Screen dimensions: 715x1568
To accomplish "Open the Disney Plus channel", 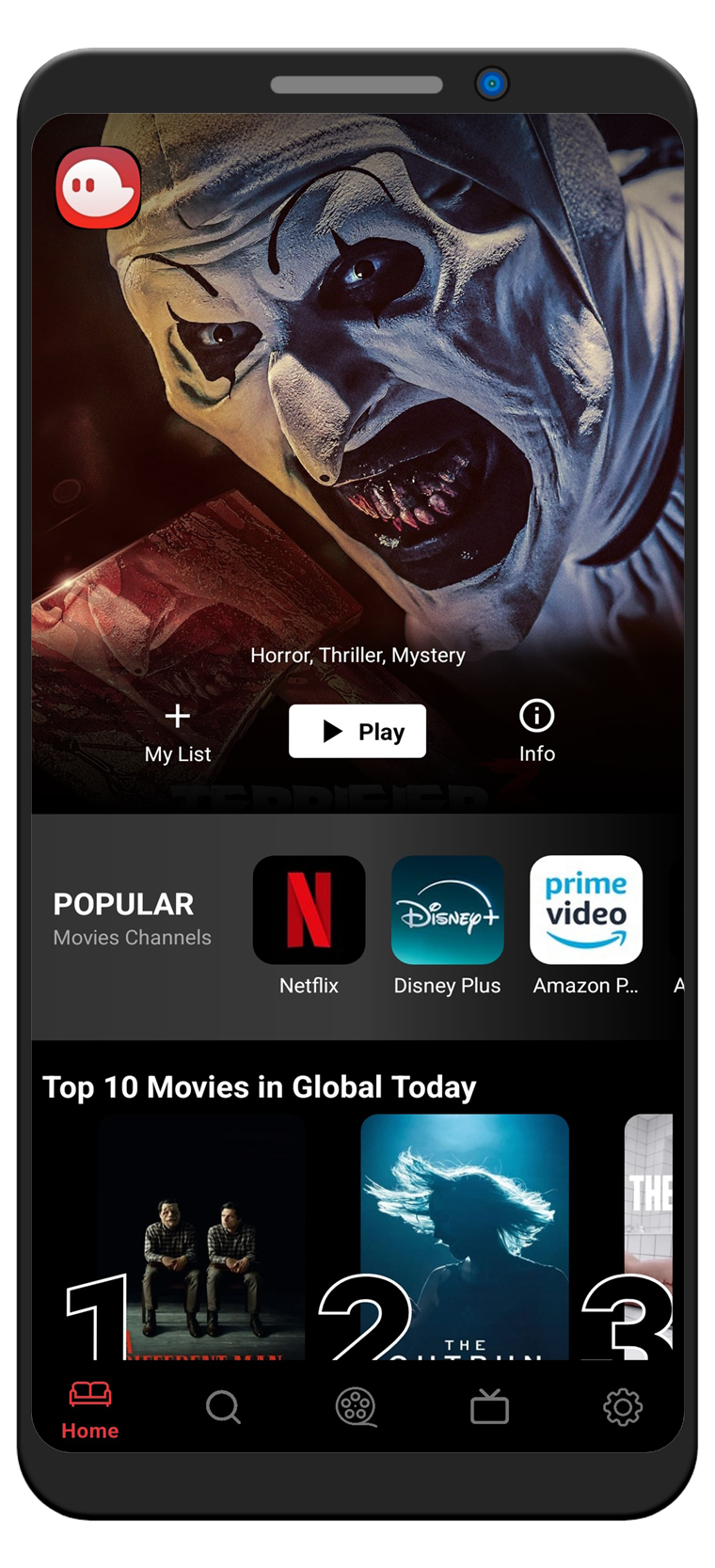I will pyautogui.click(x=447, y=910).
